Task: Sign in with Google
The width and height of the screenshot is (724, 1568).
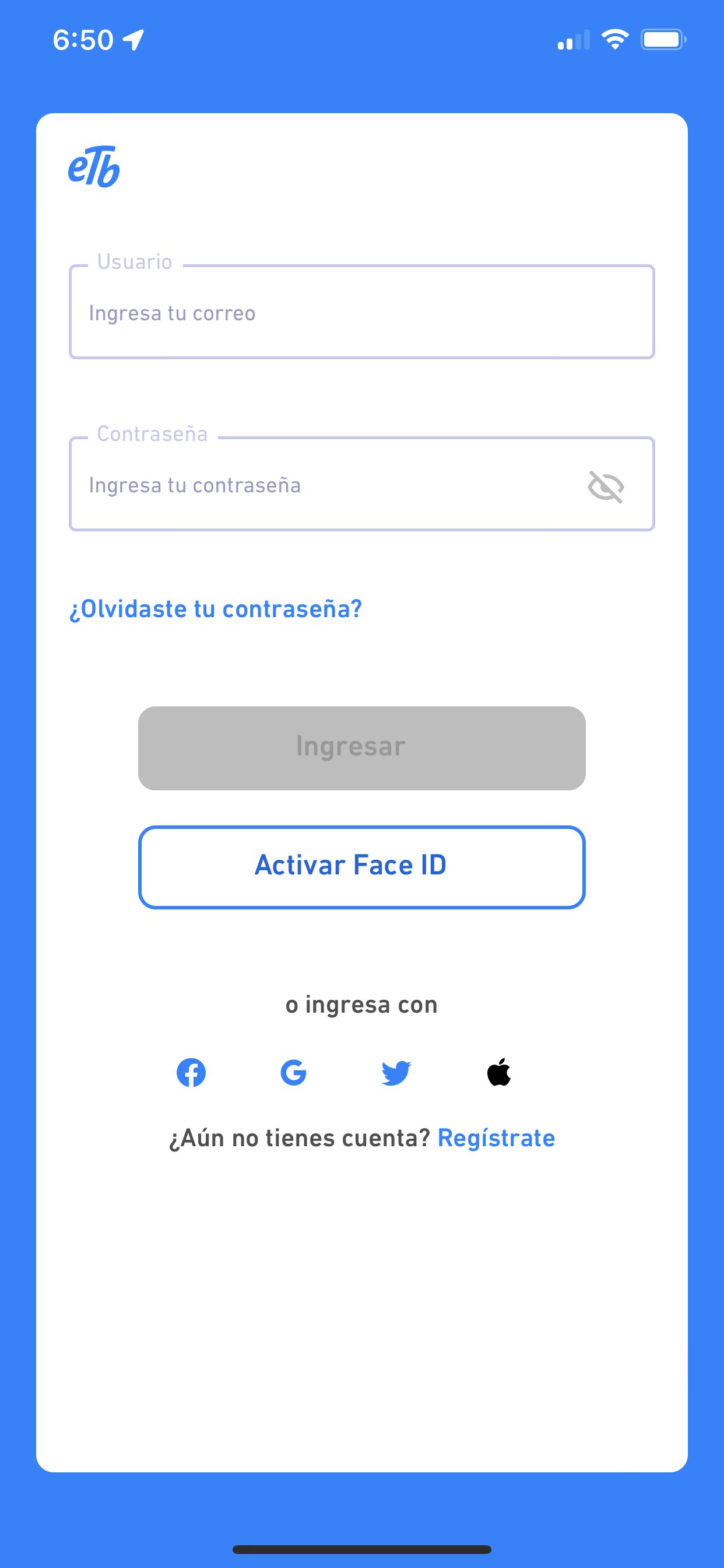Action: click(x=293, y=1073)
